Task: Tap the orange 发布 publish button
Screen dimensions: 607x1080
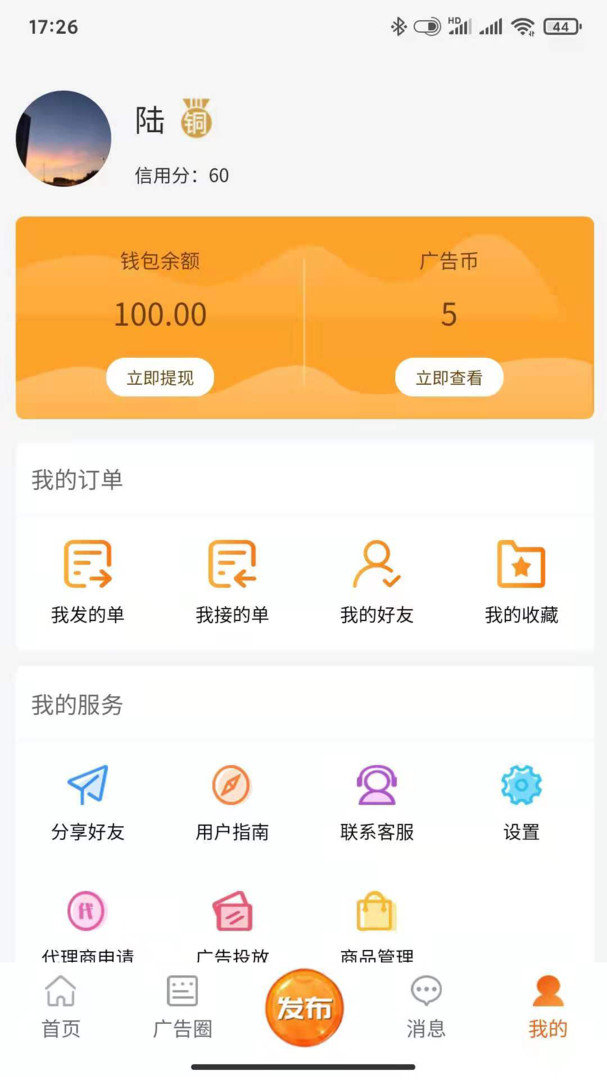Action: coord(304,1007)
